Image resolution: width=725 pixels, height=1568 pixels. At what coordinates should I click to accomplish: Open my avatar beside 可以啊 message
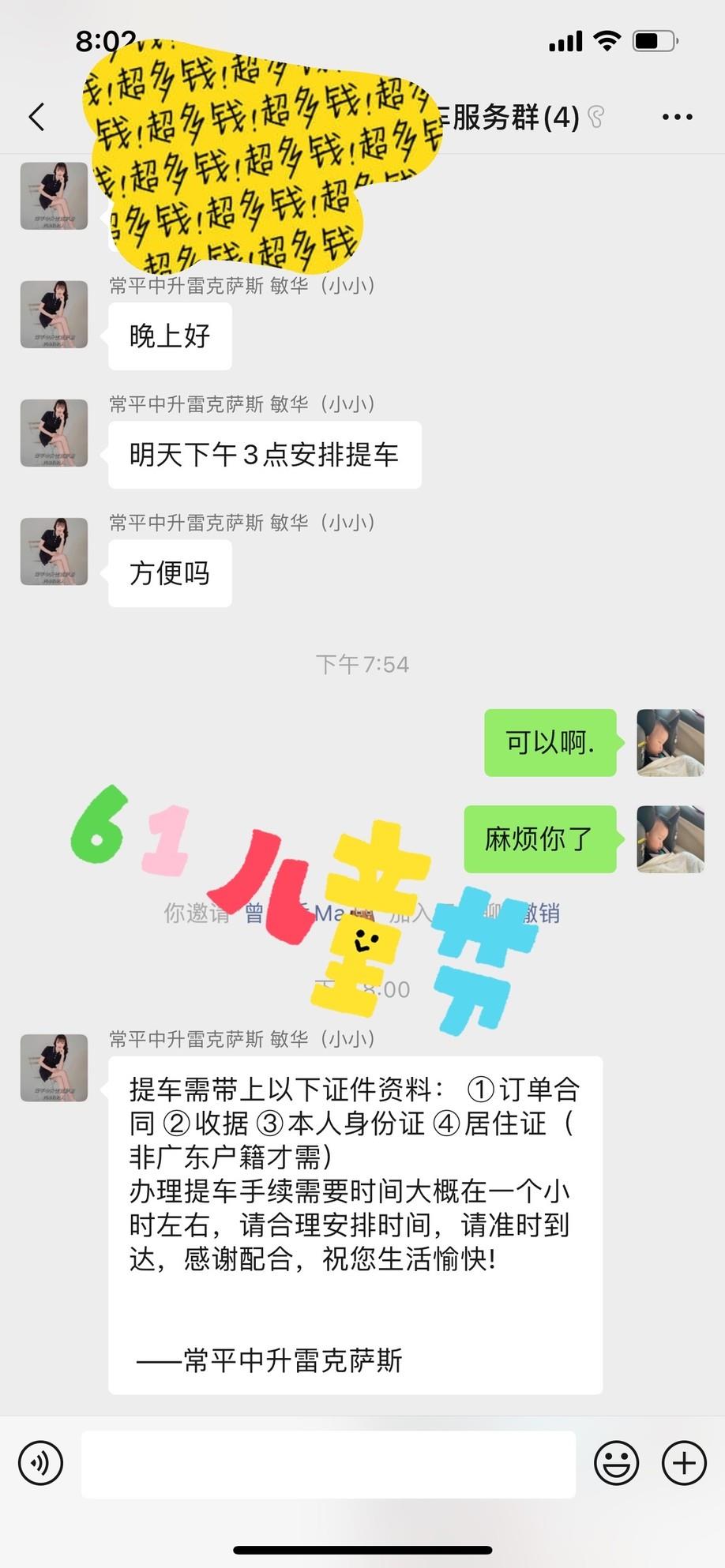670,742
